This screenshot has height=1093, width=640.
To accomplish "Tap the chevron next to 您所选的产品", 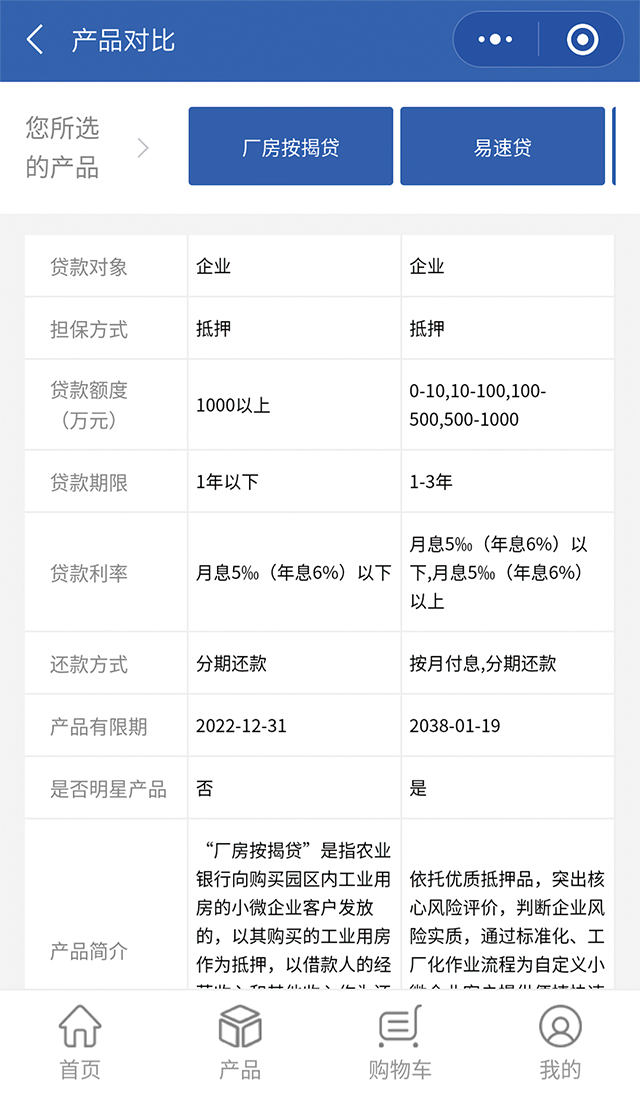I will (143, 148).
